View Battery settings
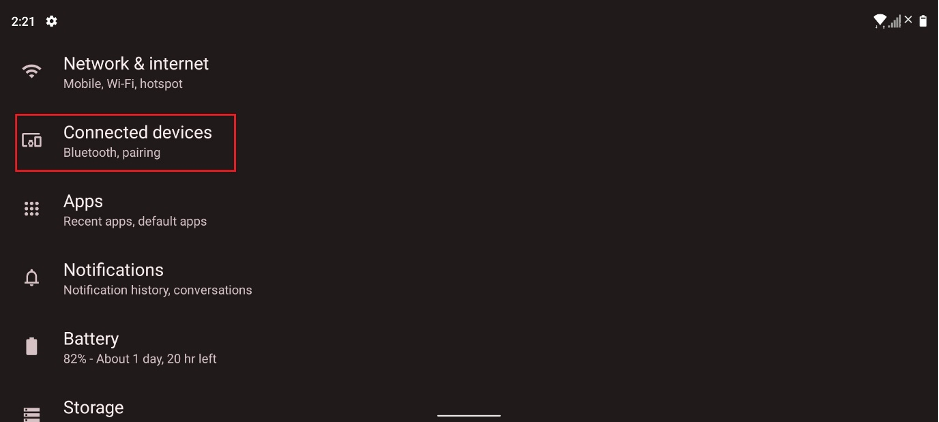 [x=139, y=347]
